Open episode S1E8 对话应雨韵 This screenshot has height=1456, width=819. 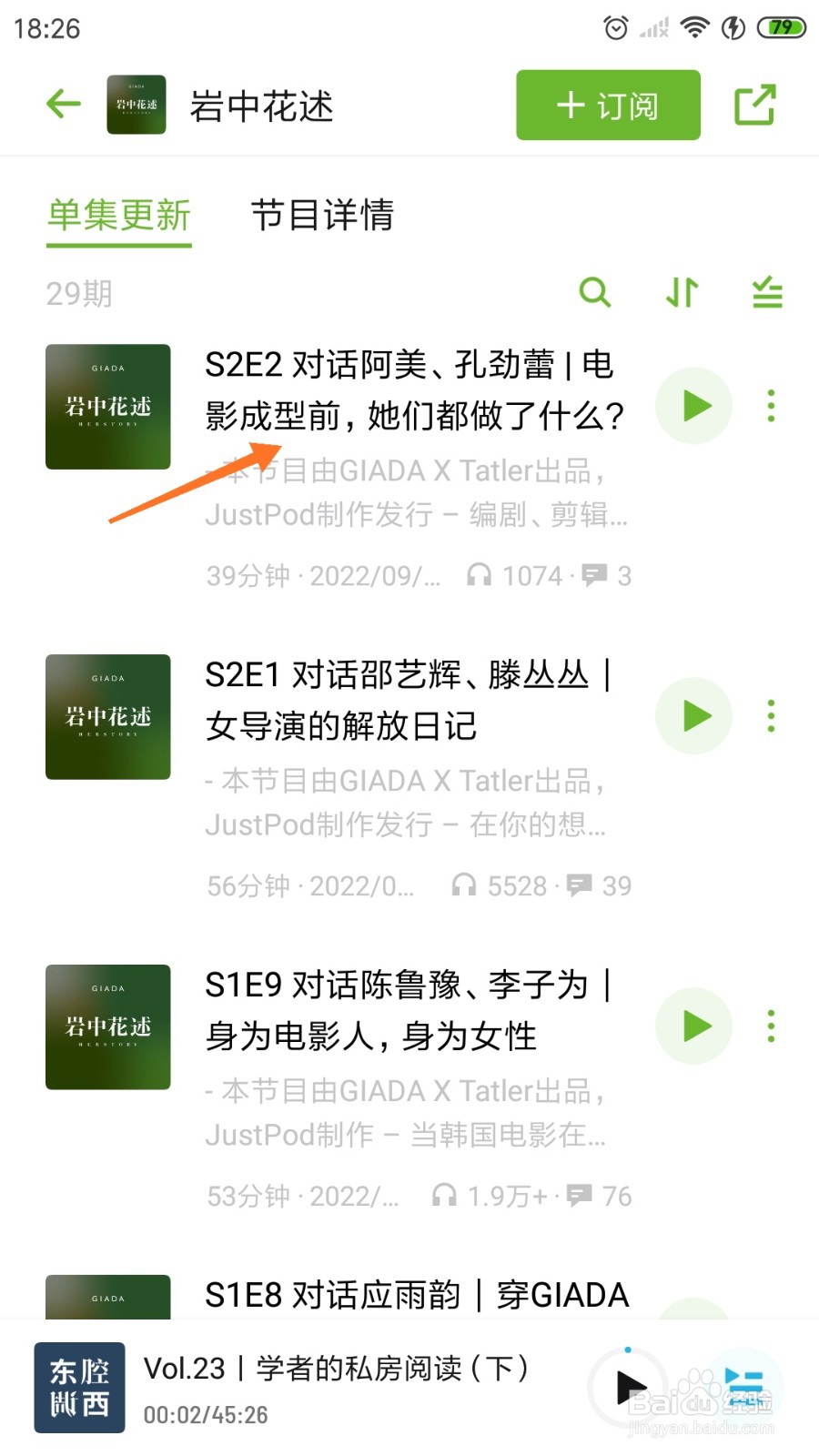pos(415,1294)
